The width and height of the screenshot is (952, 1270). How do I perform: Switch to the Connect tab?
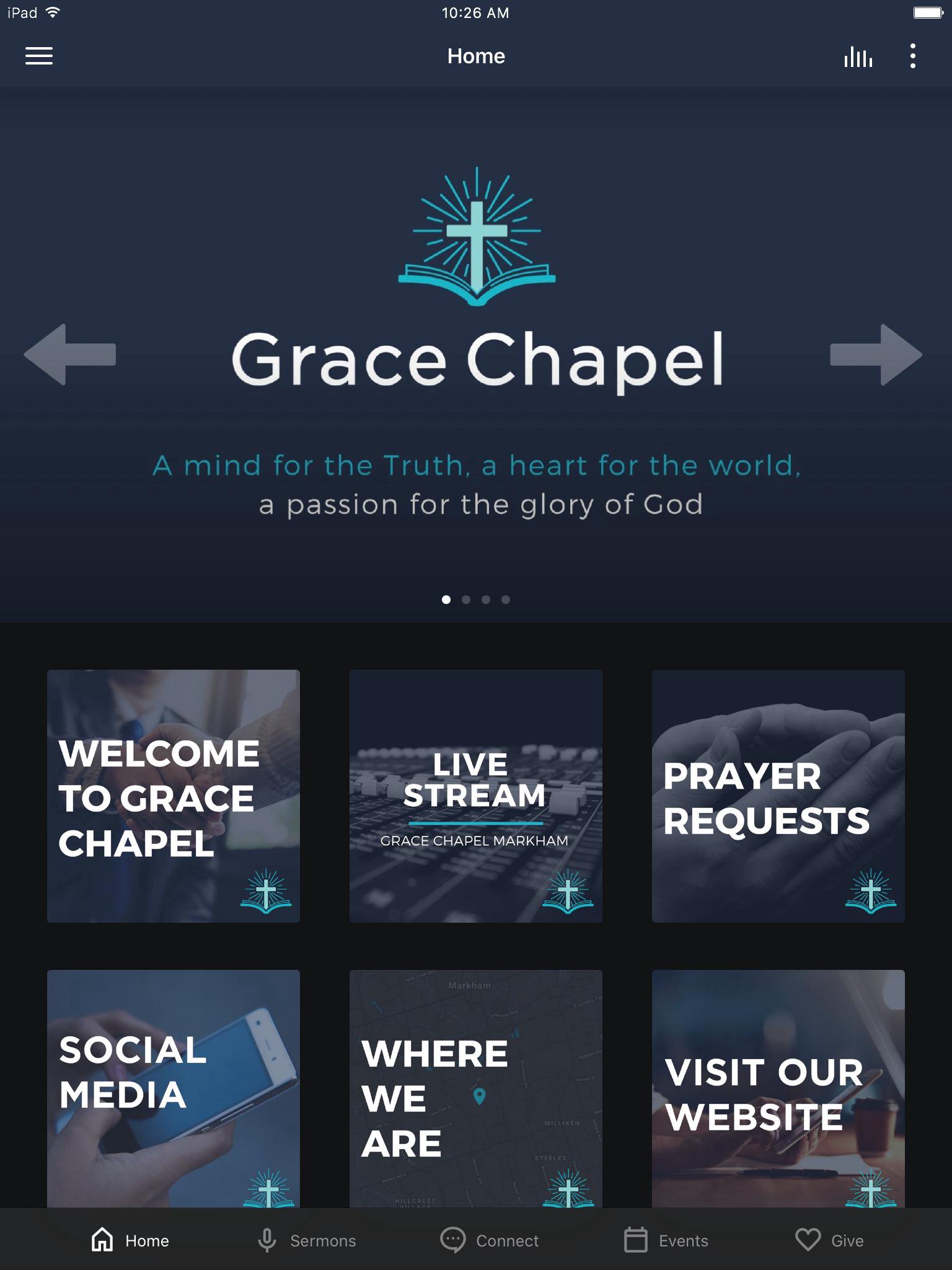[x=490, y=1240]
